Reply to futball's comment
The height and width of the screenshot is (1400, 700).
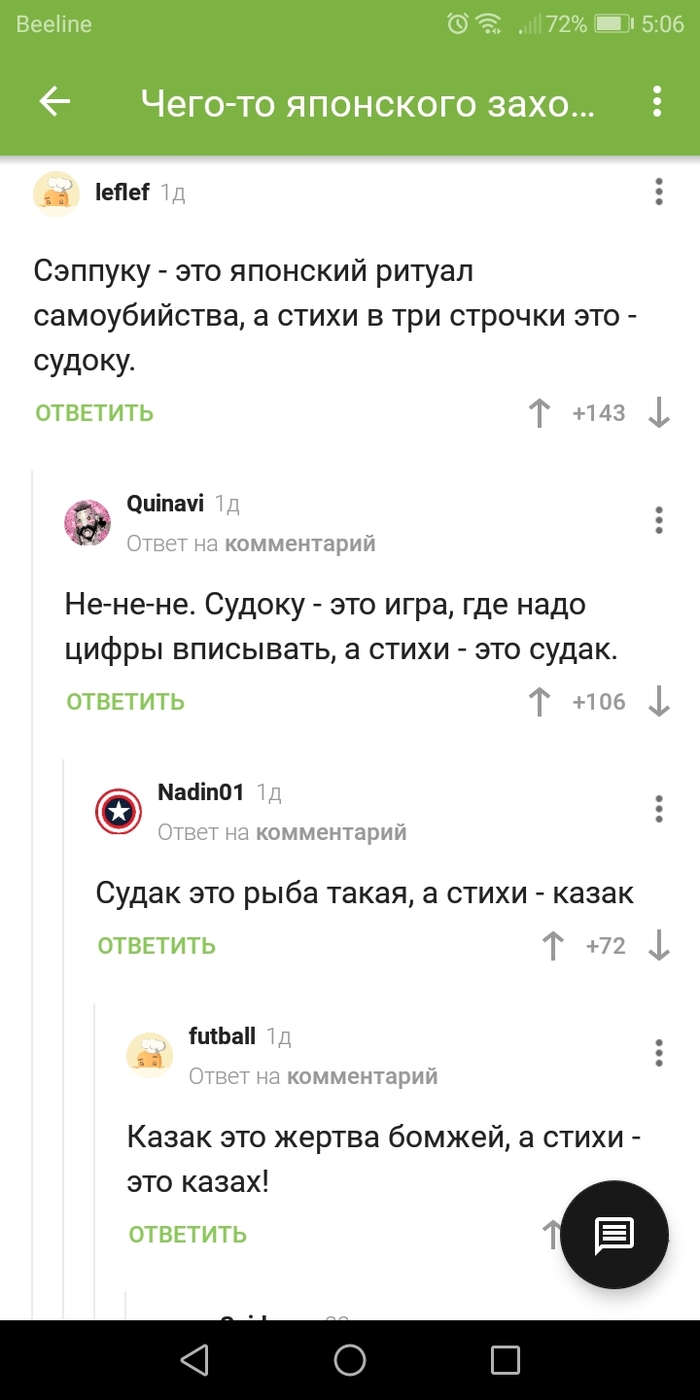188,1235
